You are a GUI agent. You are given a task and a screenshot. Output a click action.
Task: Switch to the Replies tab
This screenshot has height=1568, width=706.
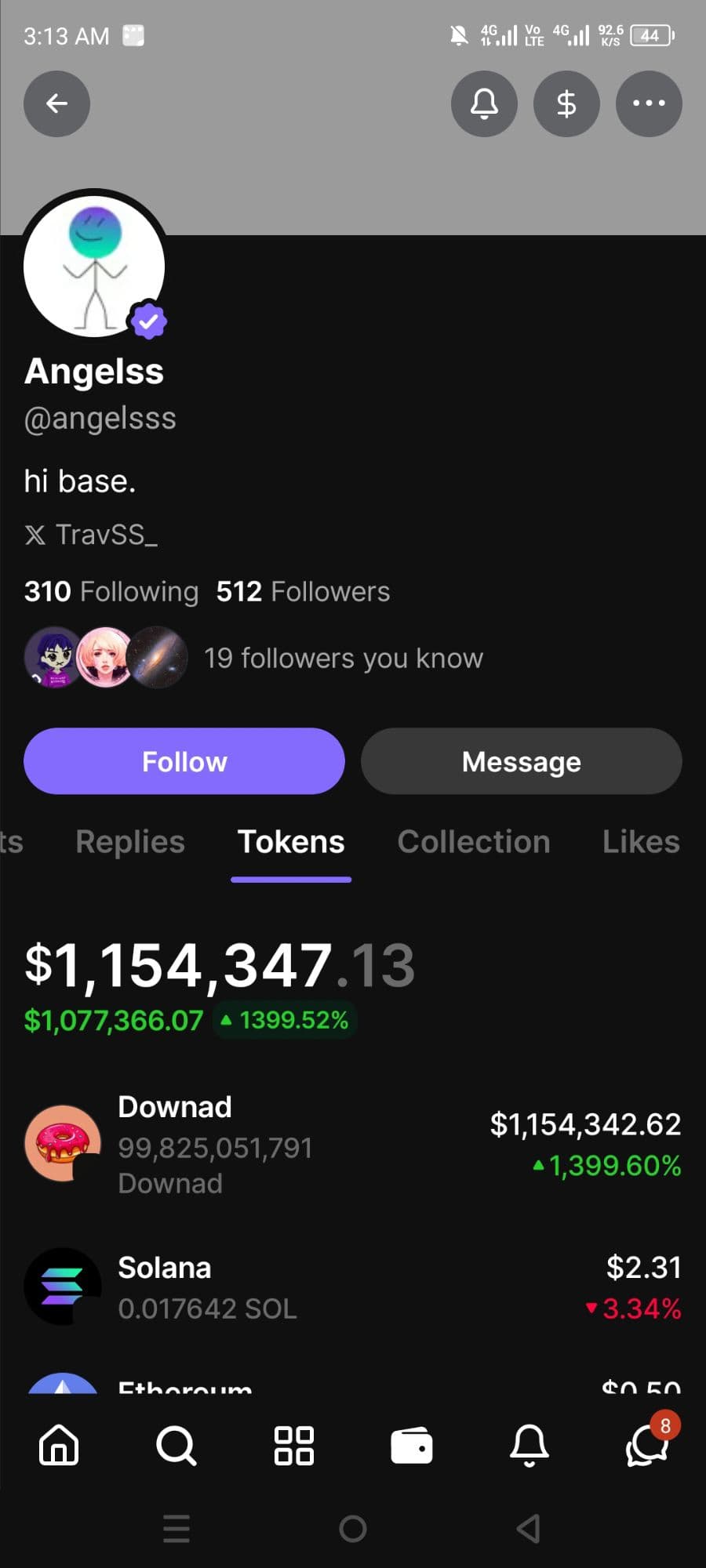pyautogui.click(x=130, y=842)
